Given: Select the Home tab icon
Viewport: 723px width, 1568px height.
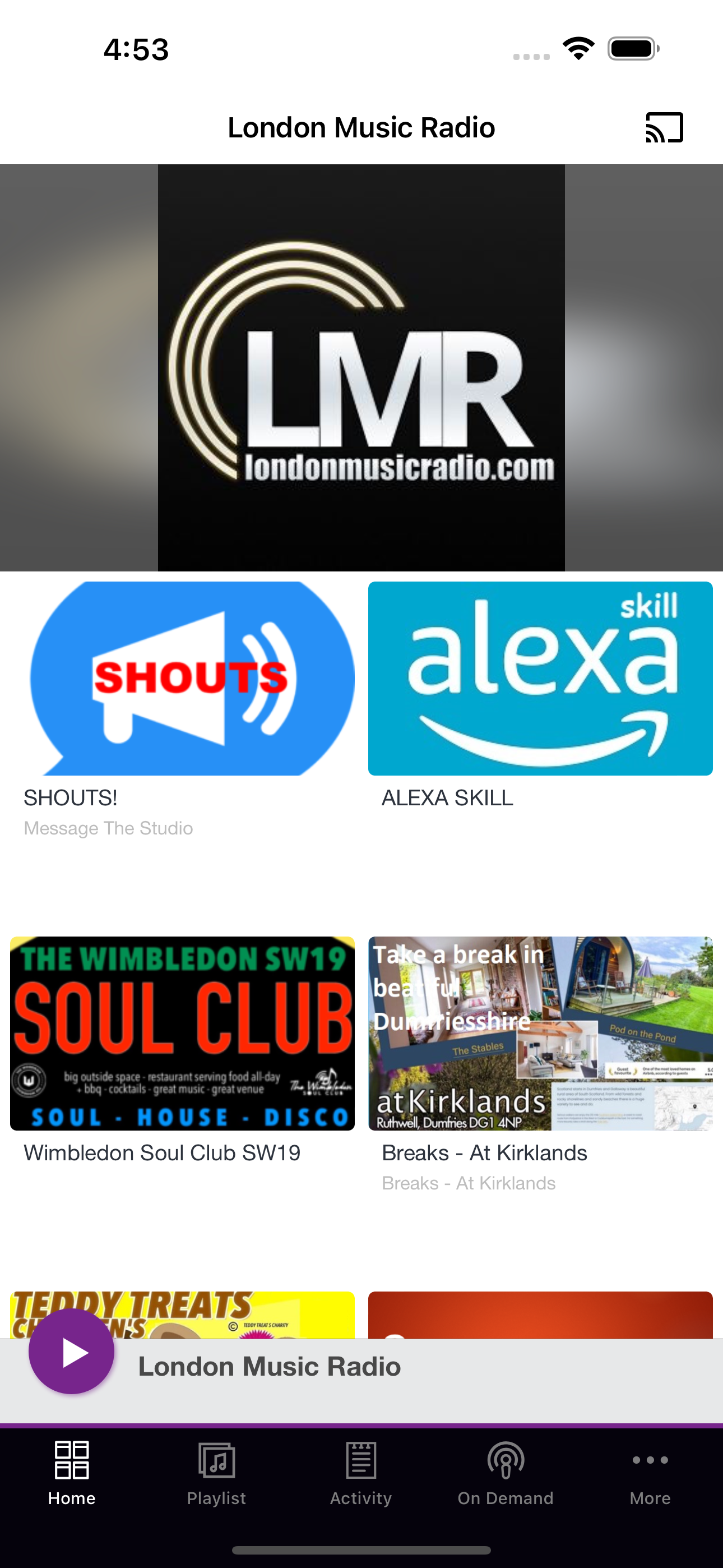Looking at the screenshot, I should (71, 1460).
